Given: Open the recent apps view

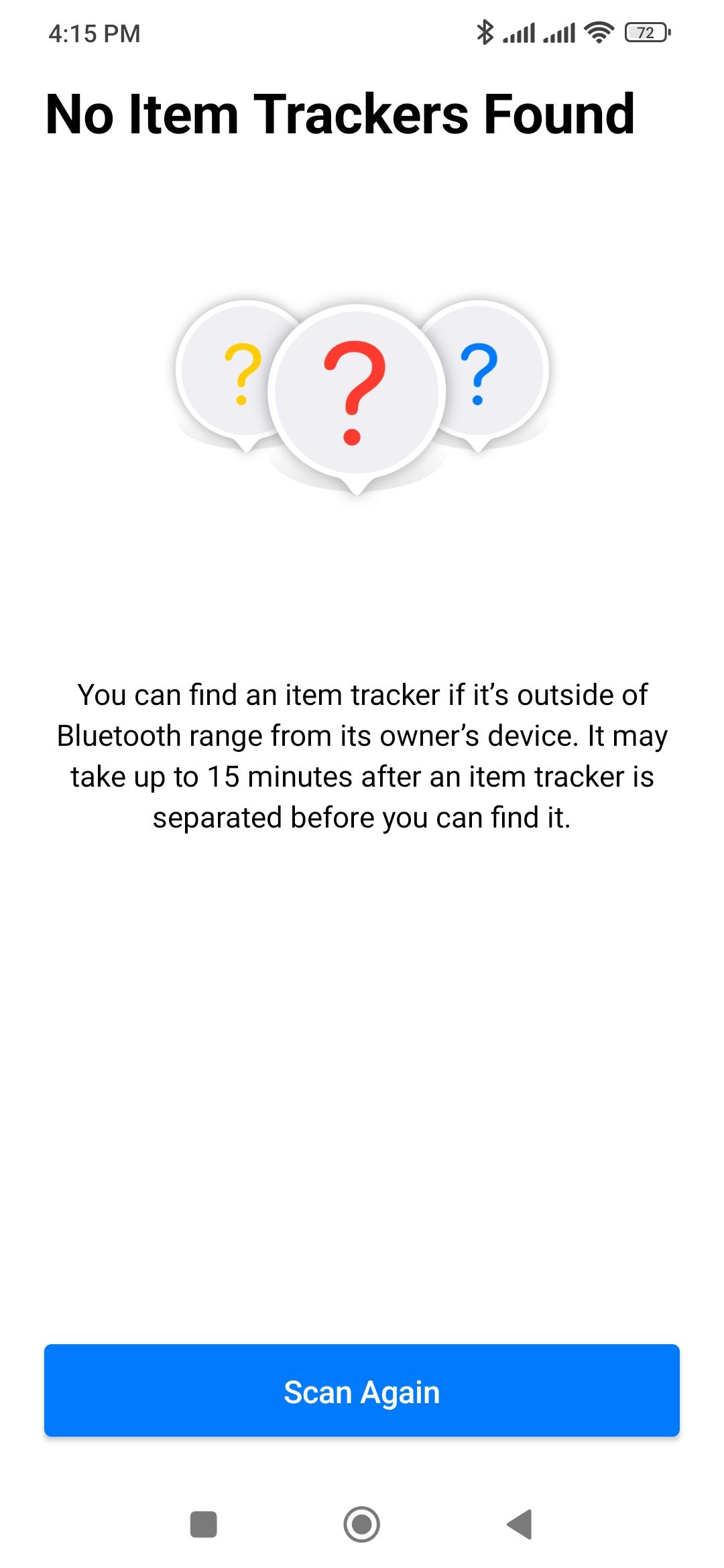Looking at the screenshot, I should tap(204, 1524).
